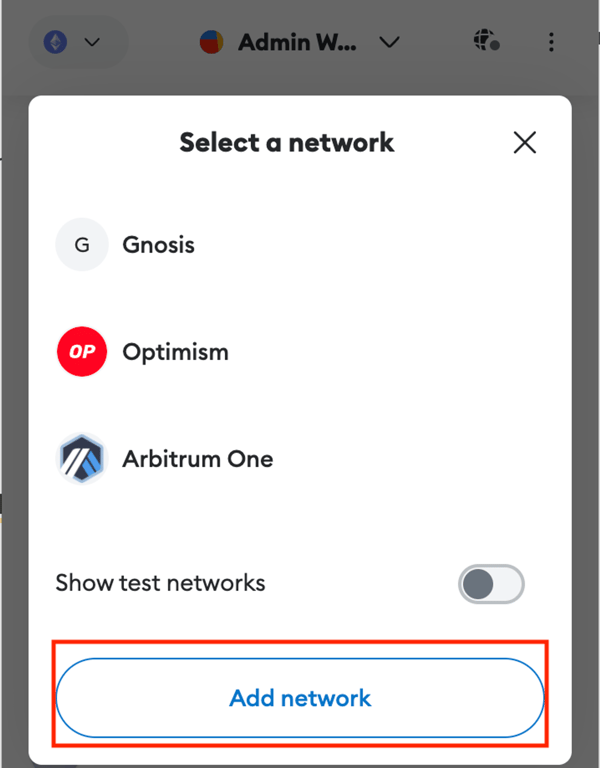
Task: Choose the Arbitrum One network
Action: point(197,459)
